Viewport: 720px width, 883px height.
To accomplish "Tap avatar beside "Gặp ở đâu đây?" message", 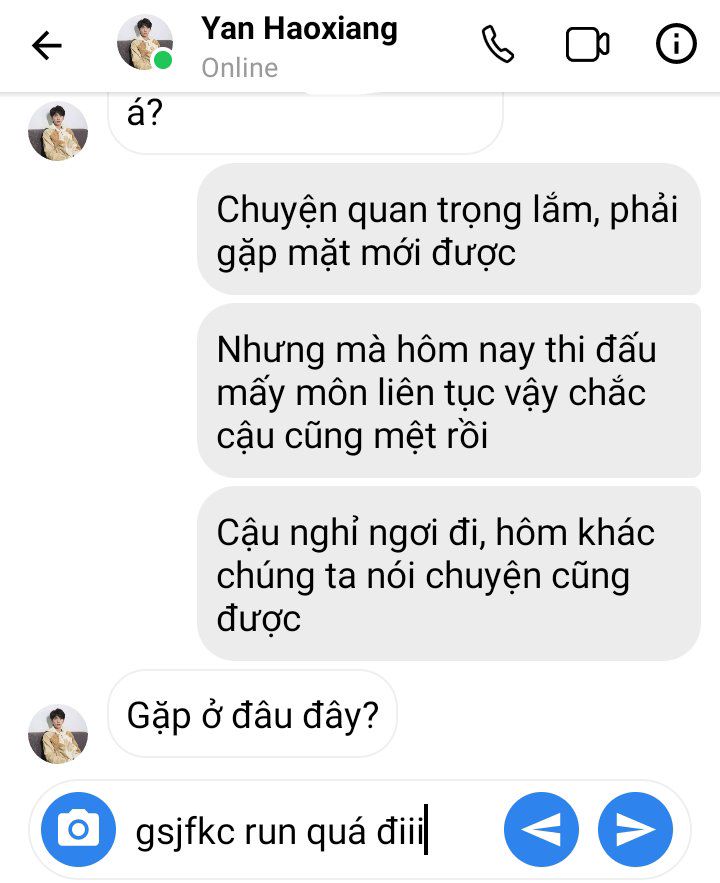I will pyautogui.click(x=58, y=733).
